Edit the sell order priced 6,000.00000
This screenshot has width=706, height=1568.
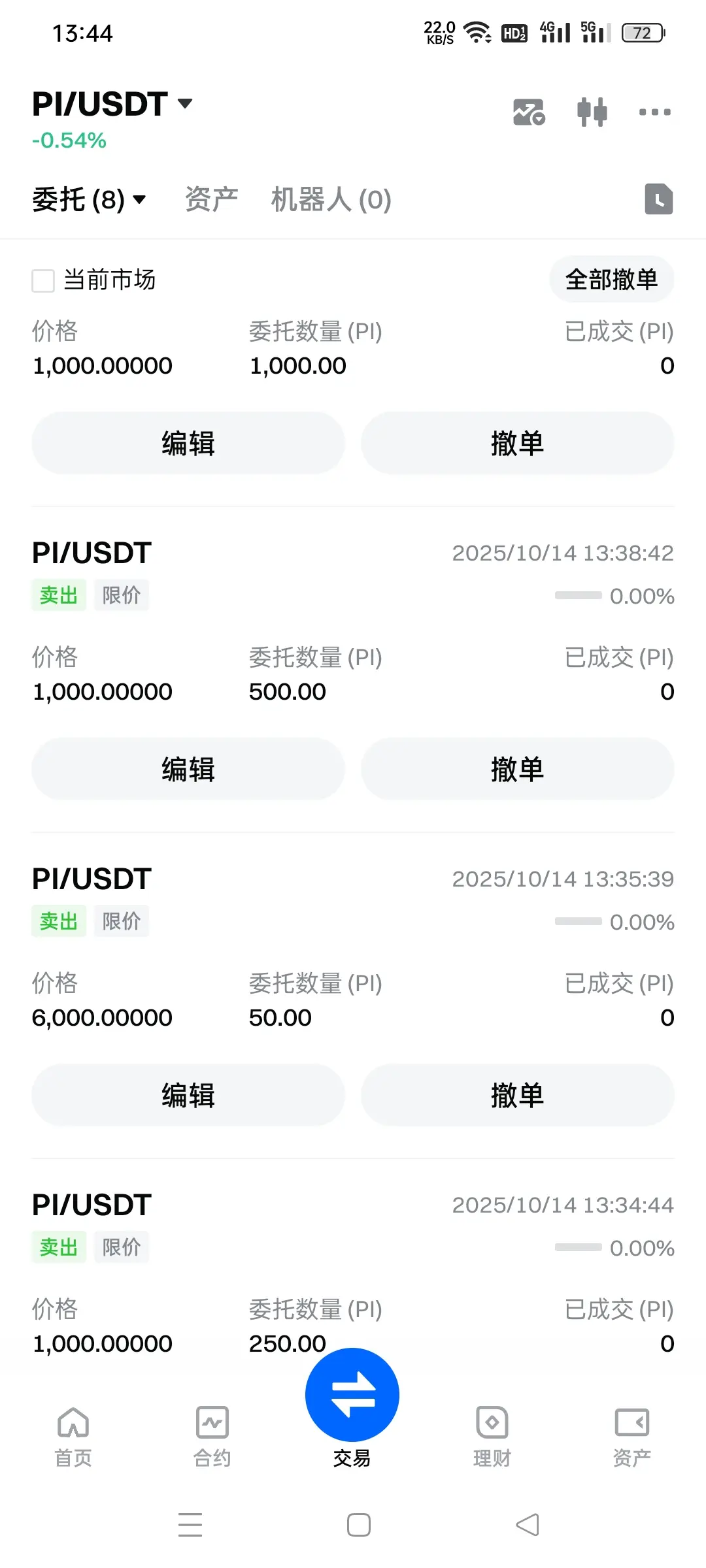[188, 1095]
